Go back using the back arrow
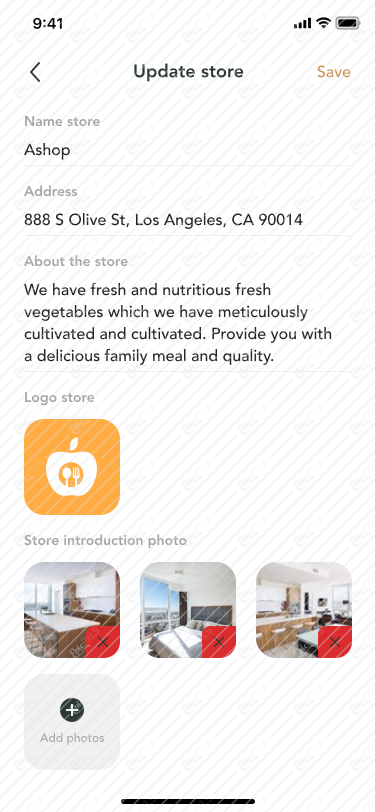The image size is (375, 812). 35,72
